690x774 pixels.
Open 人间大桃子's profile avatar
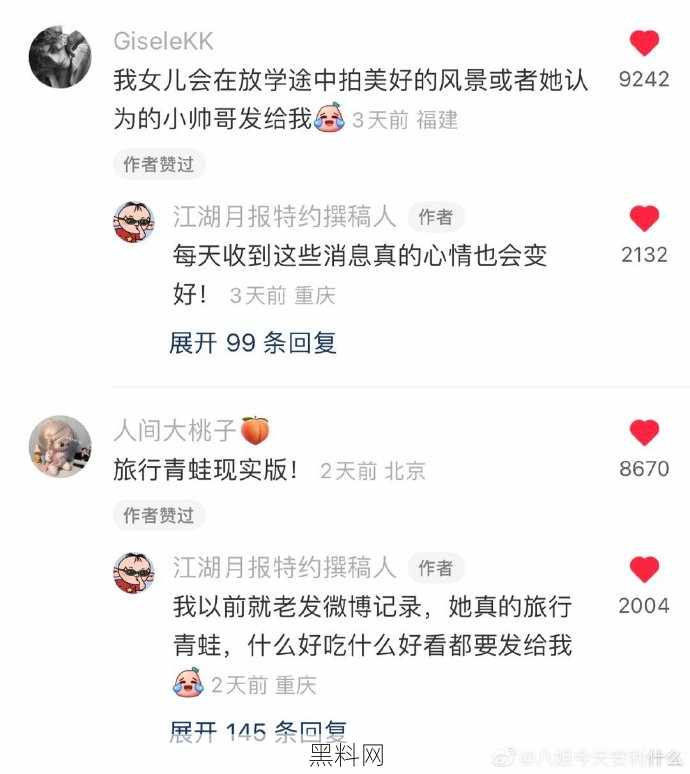pos(60,446)
